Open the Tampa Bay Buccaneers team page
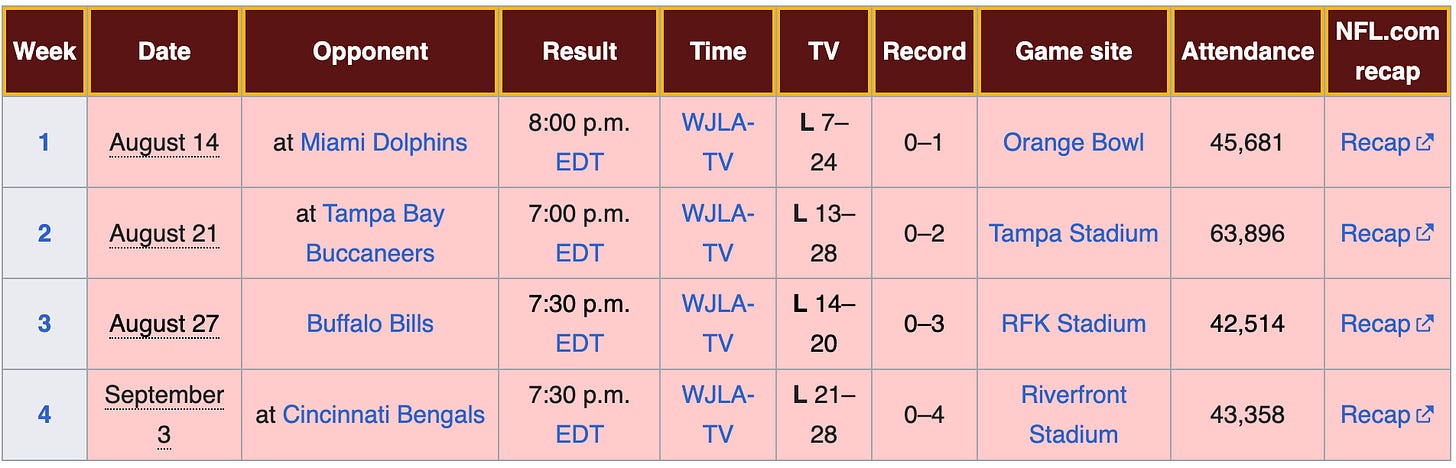 tap(371, 233)
